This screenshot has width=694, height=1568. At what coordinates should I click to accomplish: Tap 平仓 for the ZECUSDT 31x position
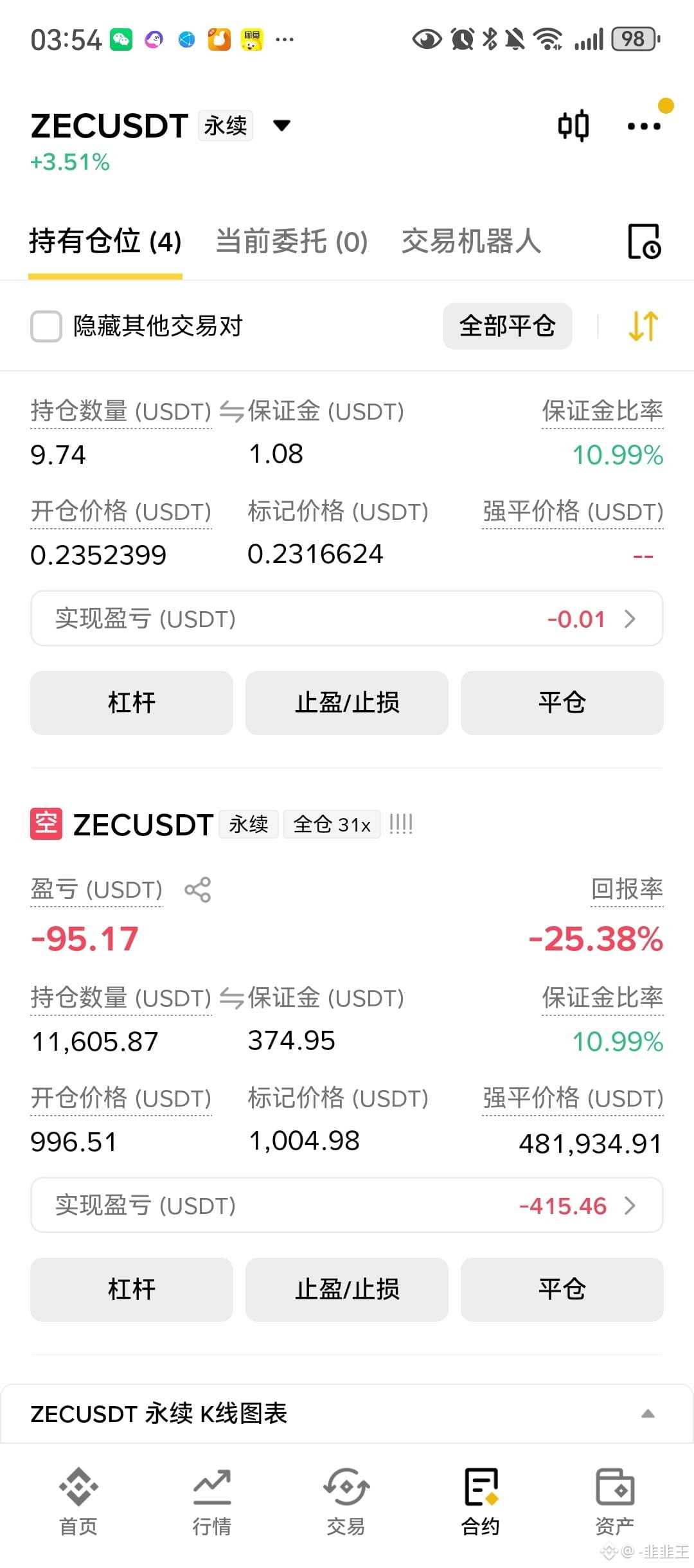tap(562, 1290)
